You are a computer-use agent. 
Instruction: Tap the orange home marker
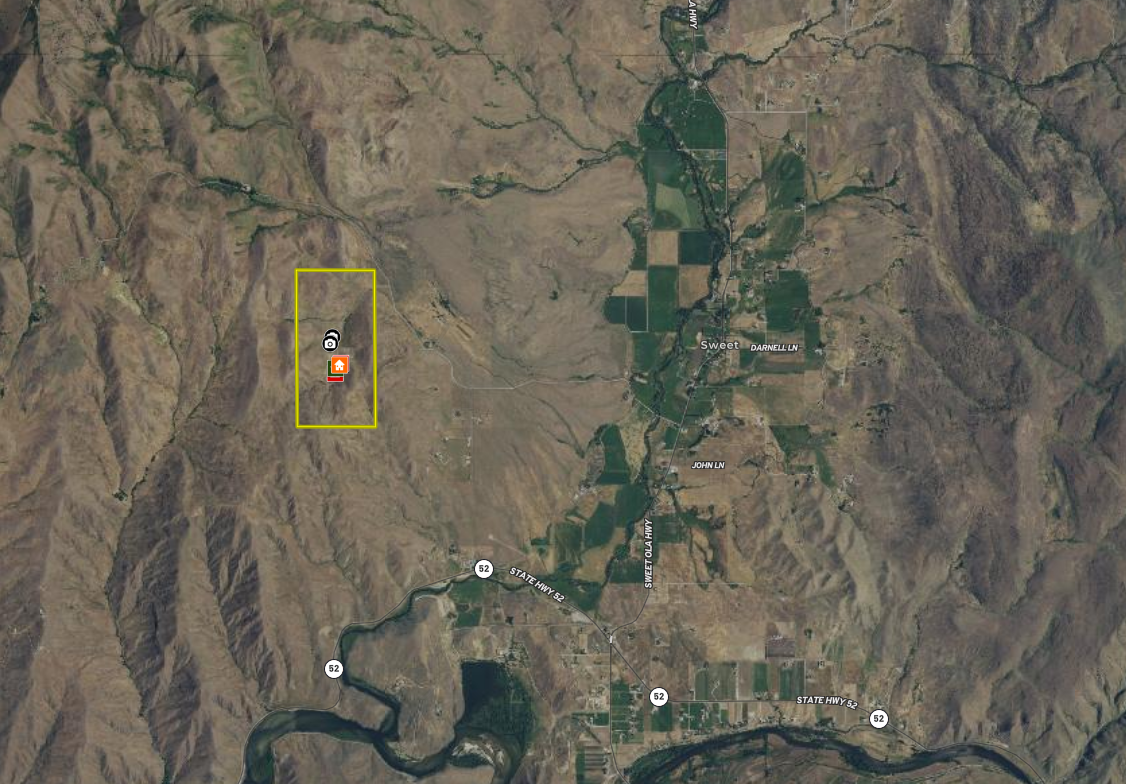point(340,365)
